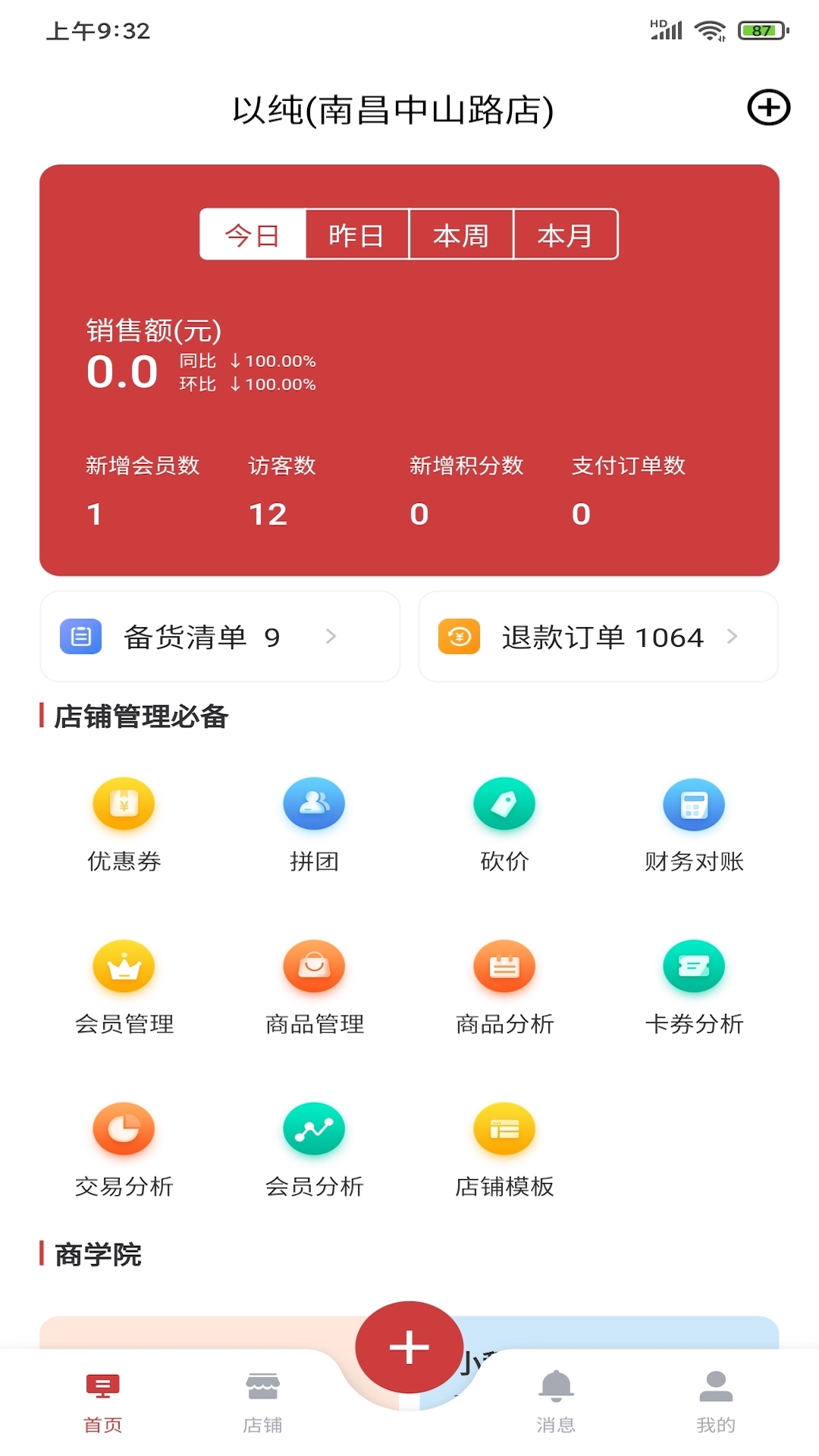The width and height of the screenshot is (819, 1456).
Task: Open 财务对账 reconciliation
Action: click(x=694, y=824)
